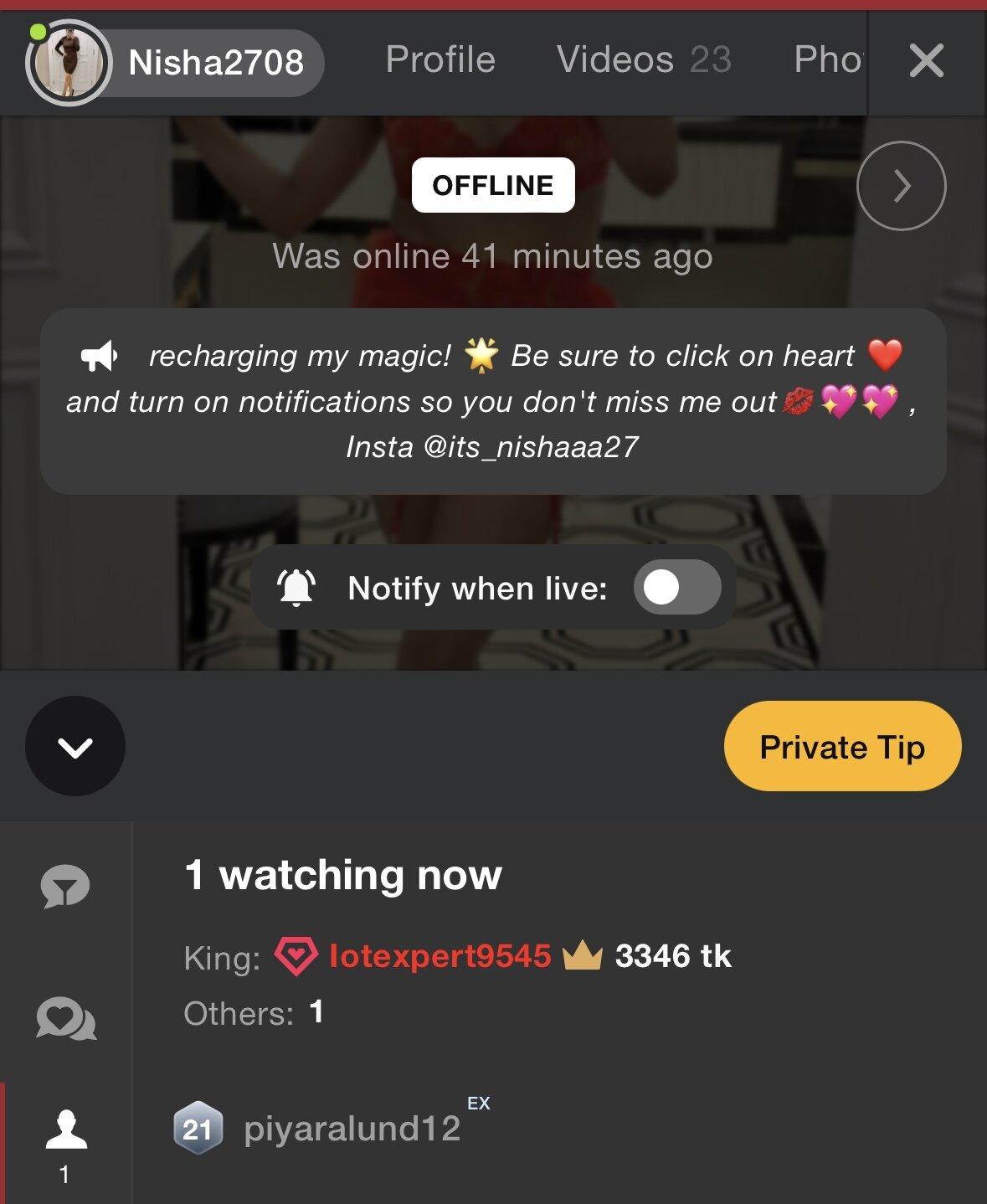Open the Profile tab
The width and height of the screenshot is (987, 1204).
point(440,60)
